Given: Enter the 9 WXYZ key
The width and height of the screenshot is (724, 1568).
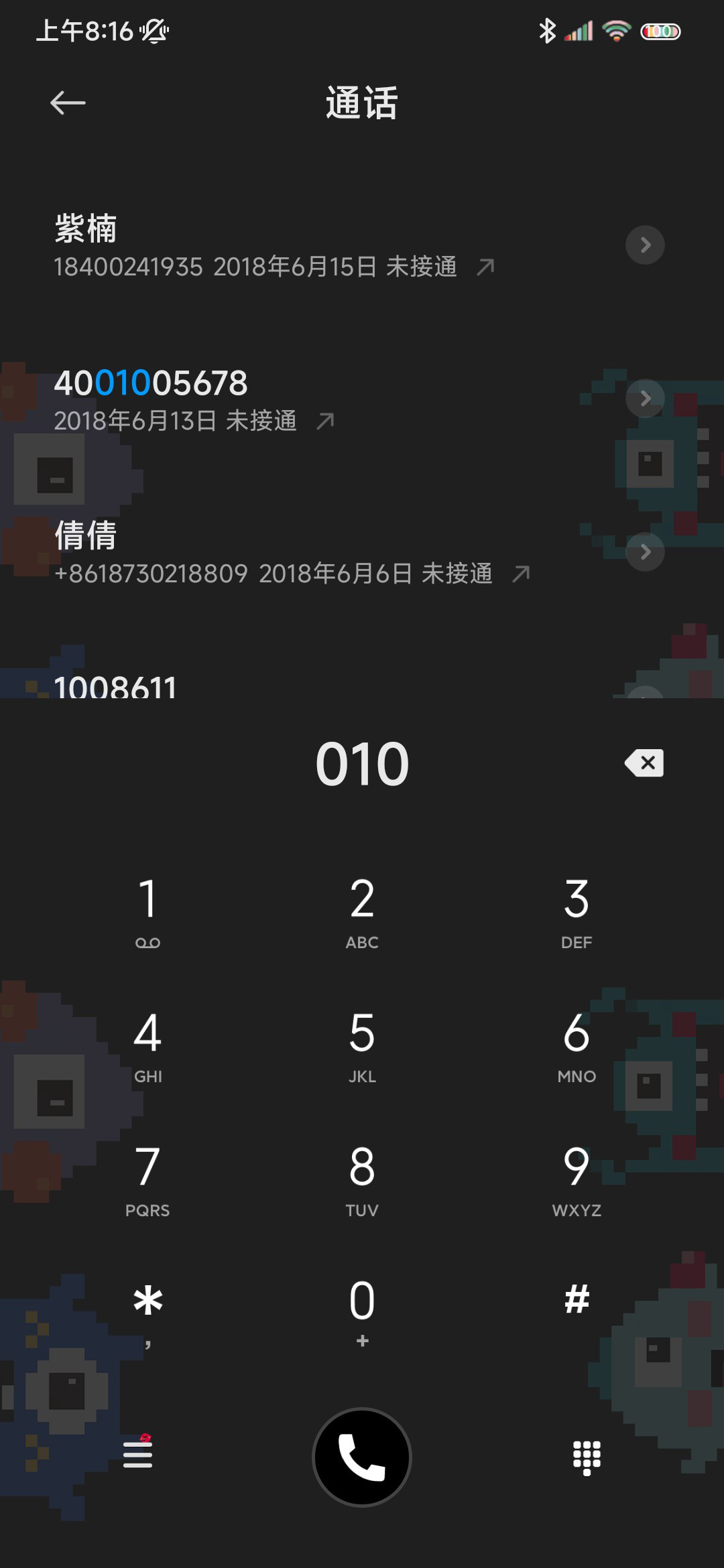Looking at the screenshot, I should pyautogui.click(x=577, y=1179).
